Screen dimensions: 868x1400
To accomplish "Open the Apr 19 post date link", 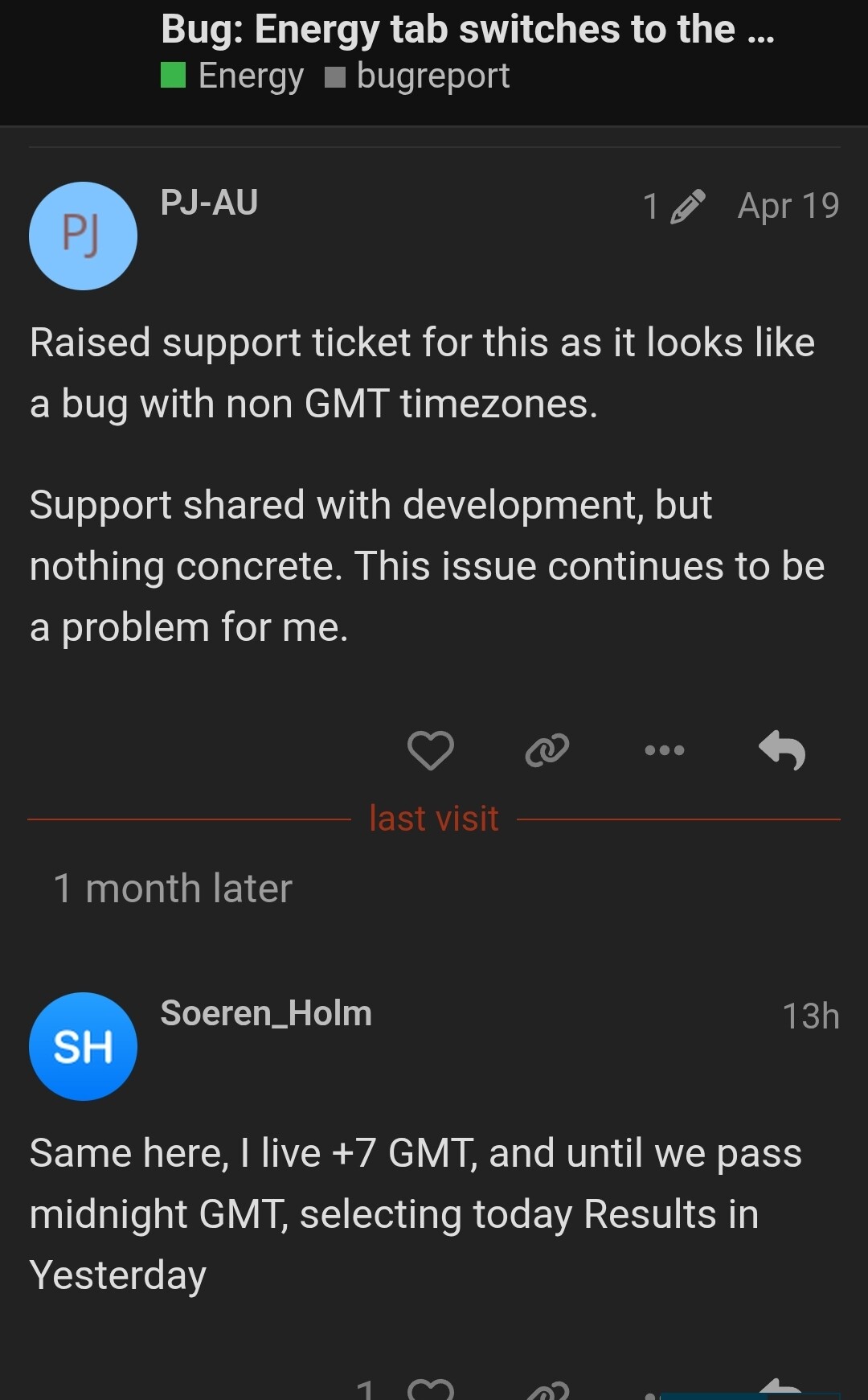I will 788,206.
